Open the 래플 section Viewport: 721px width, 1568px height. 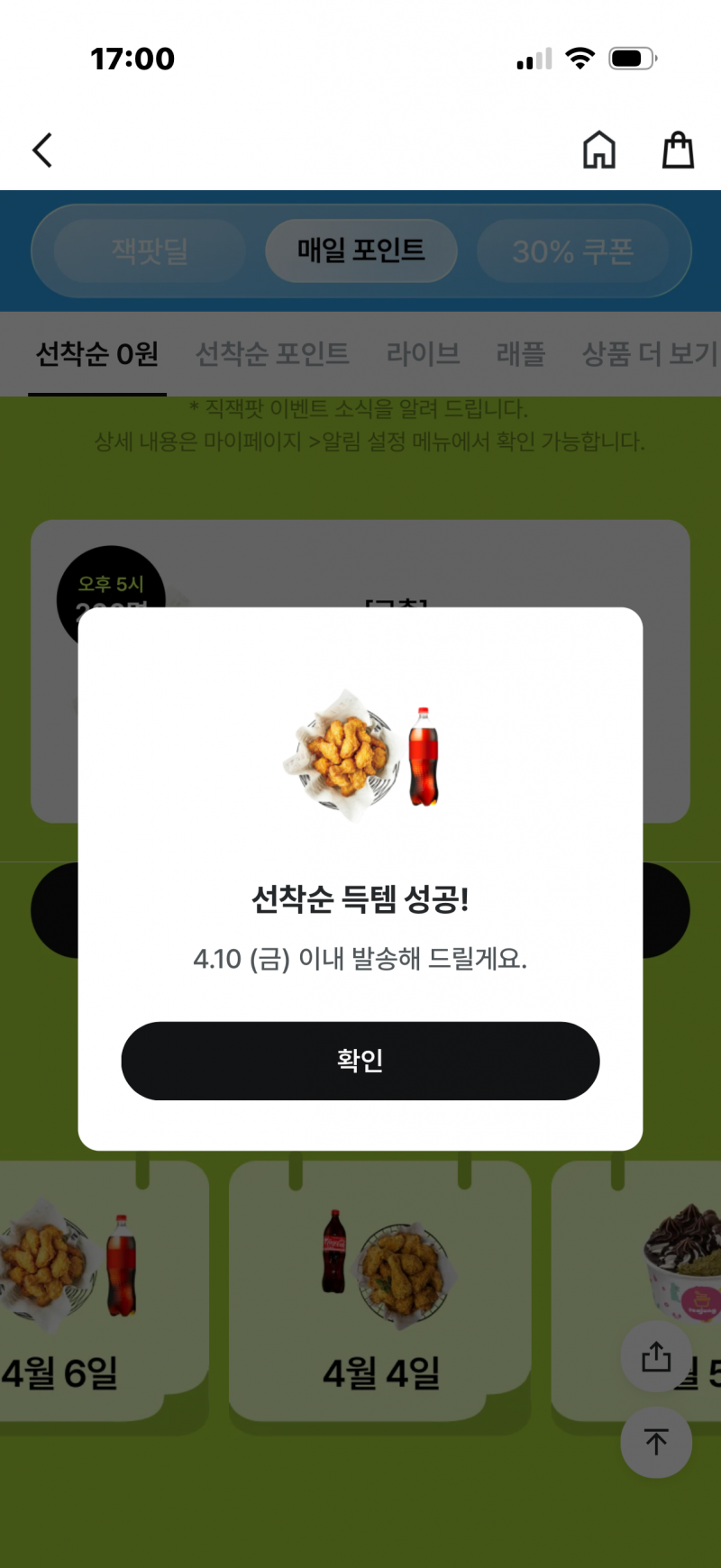point(520,354)
